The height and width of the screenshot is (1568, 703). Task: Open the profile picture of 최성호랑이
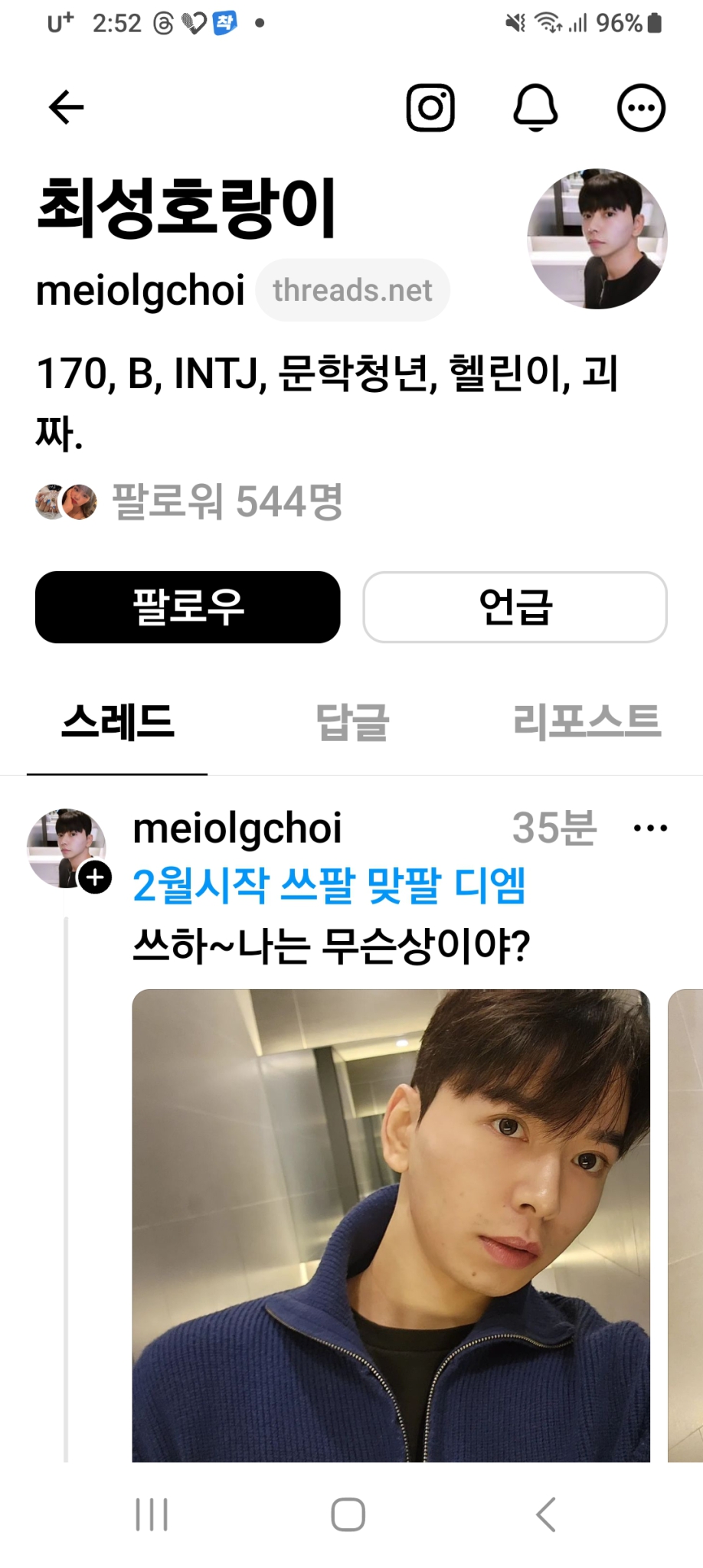597,237
